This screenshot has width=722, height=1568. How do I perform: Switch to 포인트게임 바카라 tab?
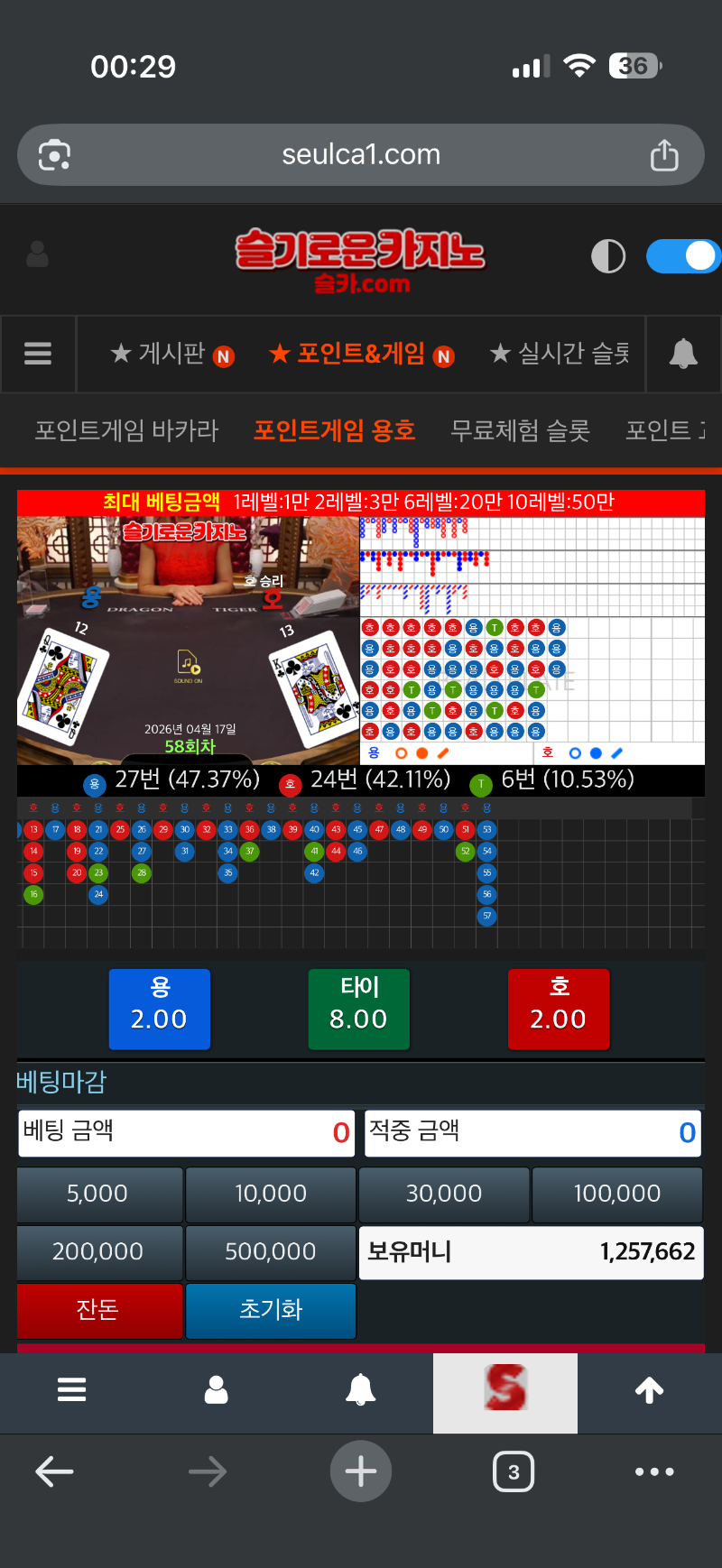[x=126, y=430]
